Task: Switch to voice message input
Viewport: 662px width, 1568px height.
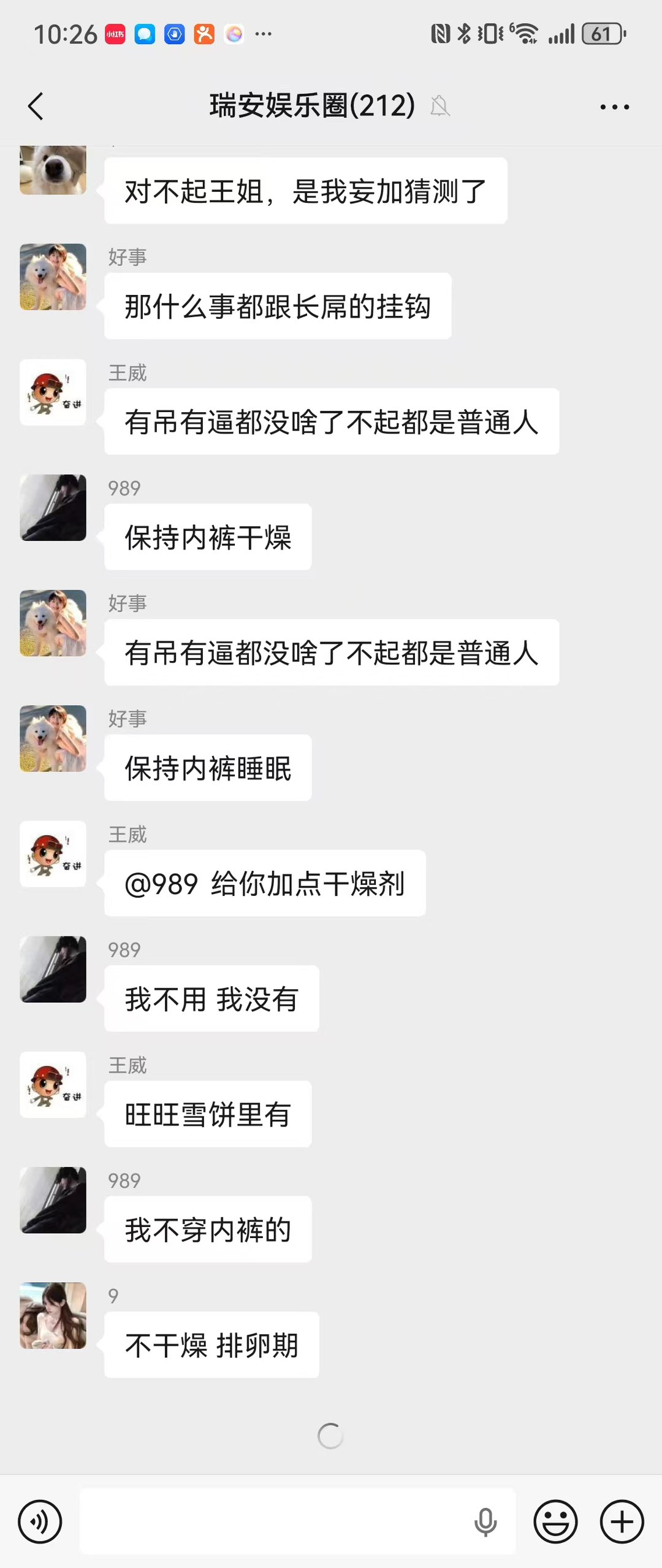Action: coord(40,1521)
